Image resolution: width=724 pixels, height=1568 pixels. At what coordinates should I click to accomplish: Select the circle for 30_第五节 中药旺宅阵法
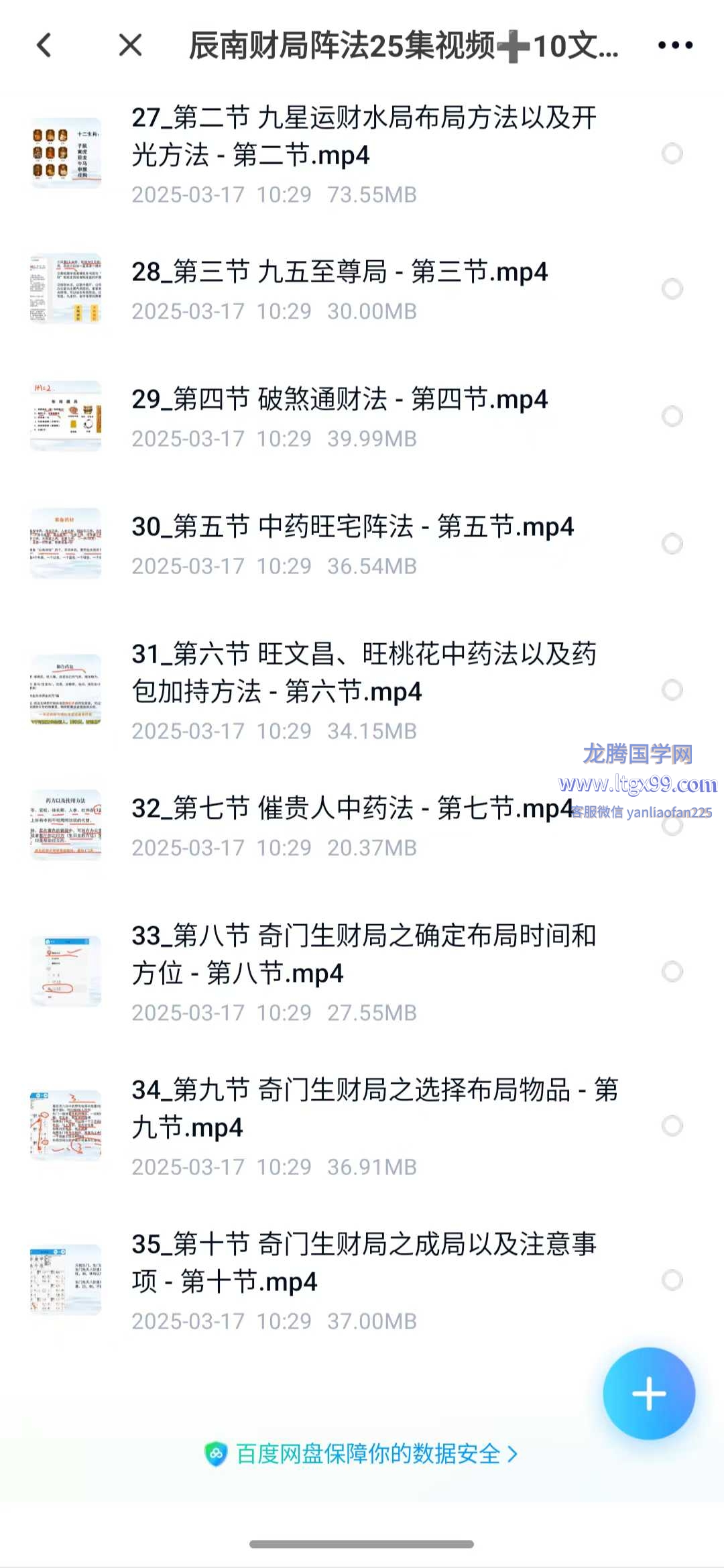[x=672, y=544]
